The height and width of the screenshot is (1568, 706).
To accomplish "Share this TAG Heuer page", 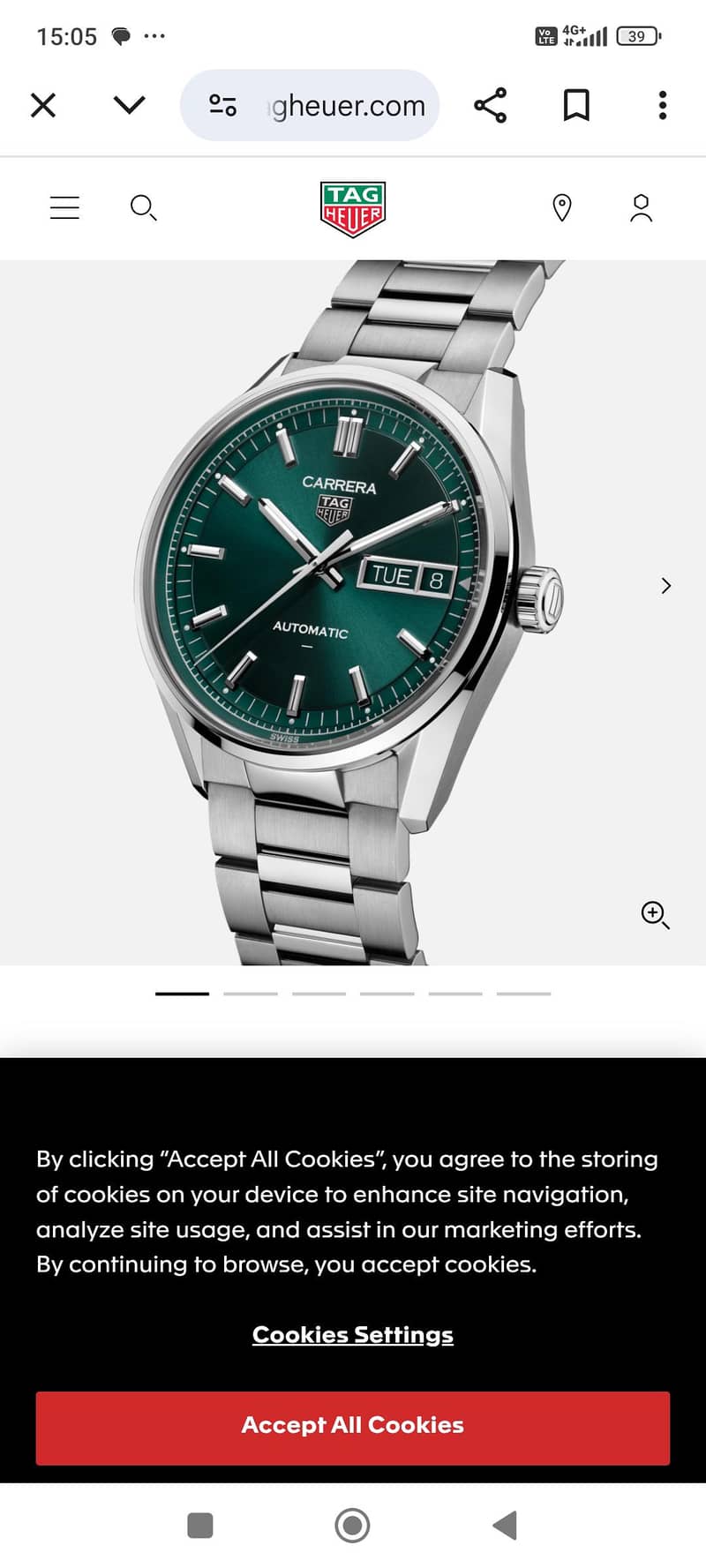I will point(491,106).
